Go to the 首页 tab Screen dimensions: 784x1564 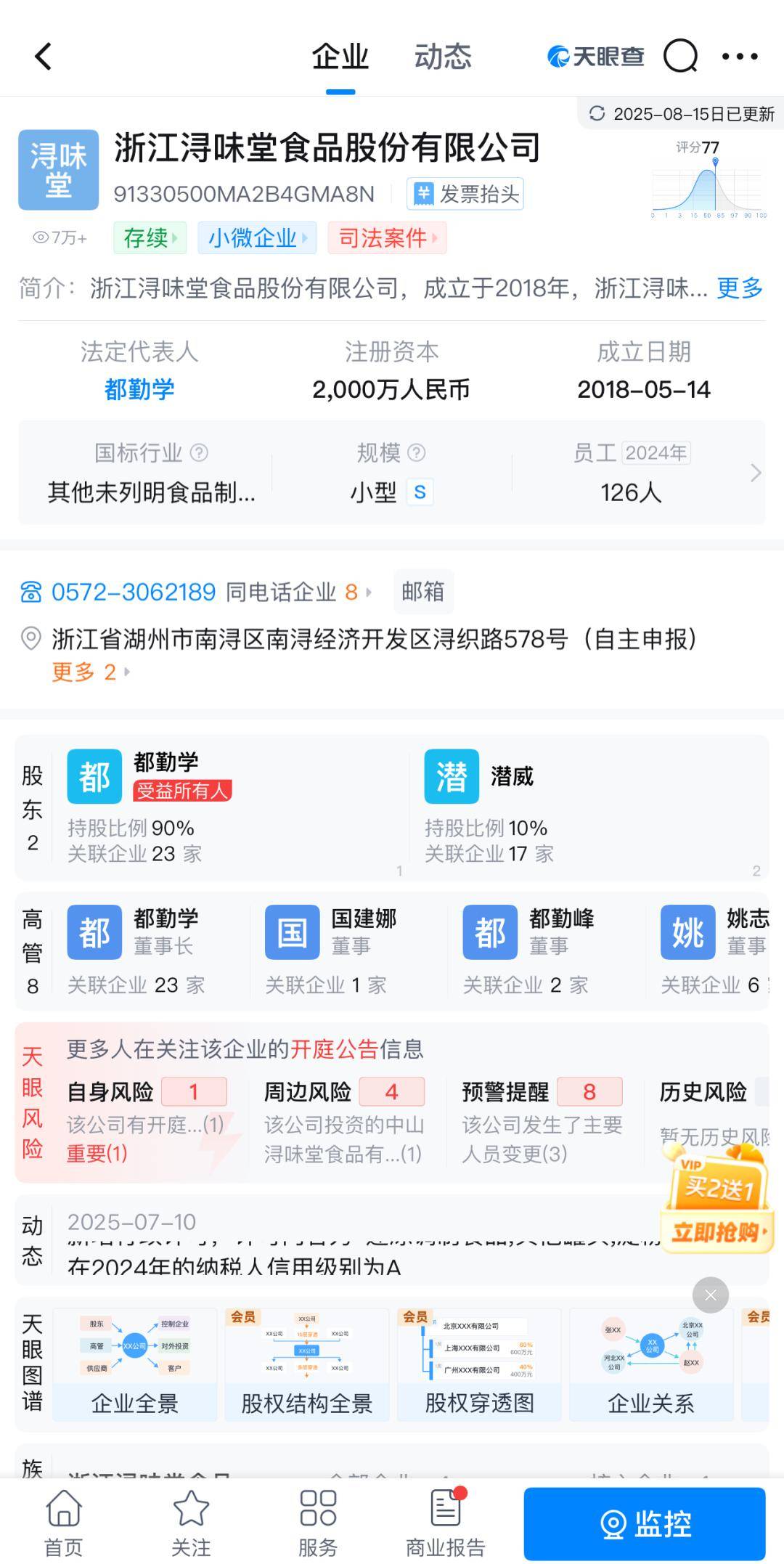click(x=64, y=1523)
